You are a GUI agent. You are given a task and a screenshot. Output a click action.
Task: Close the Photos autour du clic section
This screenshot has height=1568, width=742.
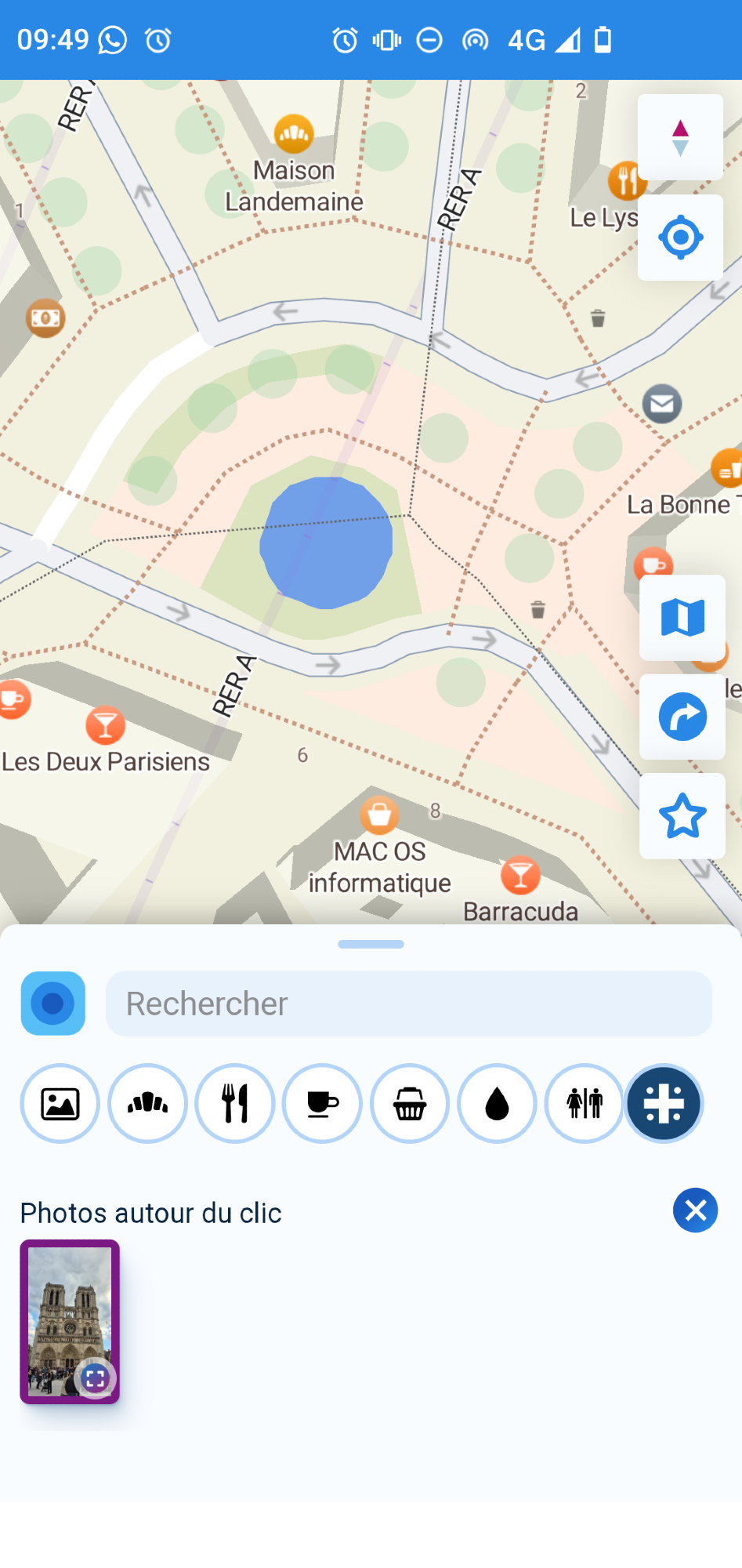[x=695, y=1210]
